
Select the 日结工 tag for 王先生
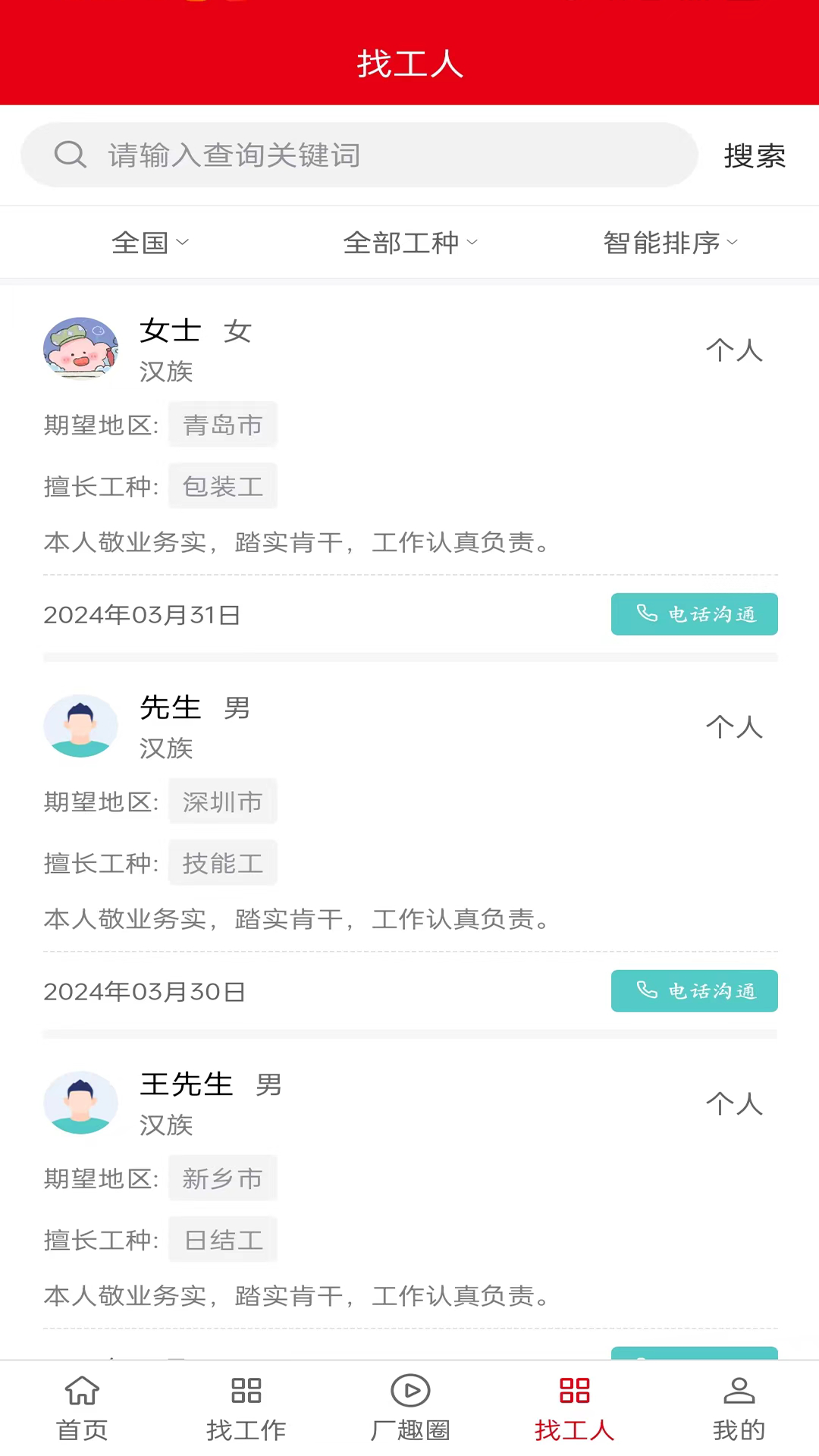(222, 1239)
